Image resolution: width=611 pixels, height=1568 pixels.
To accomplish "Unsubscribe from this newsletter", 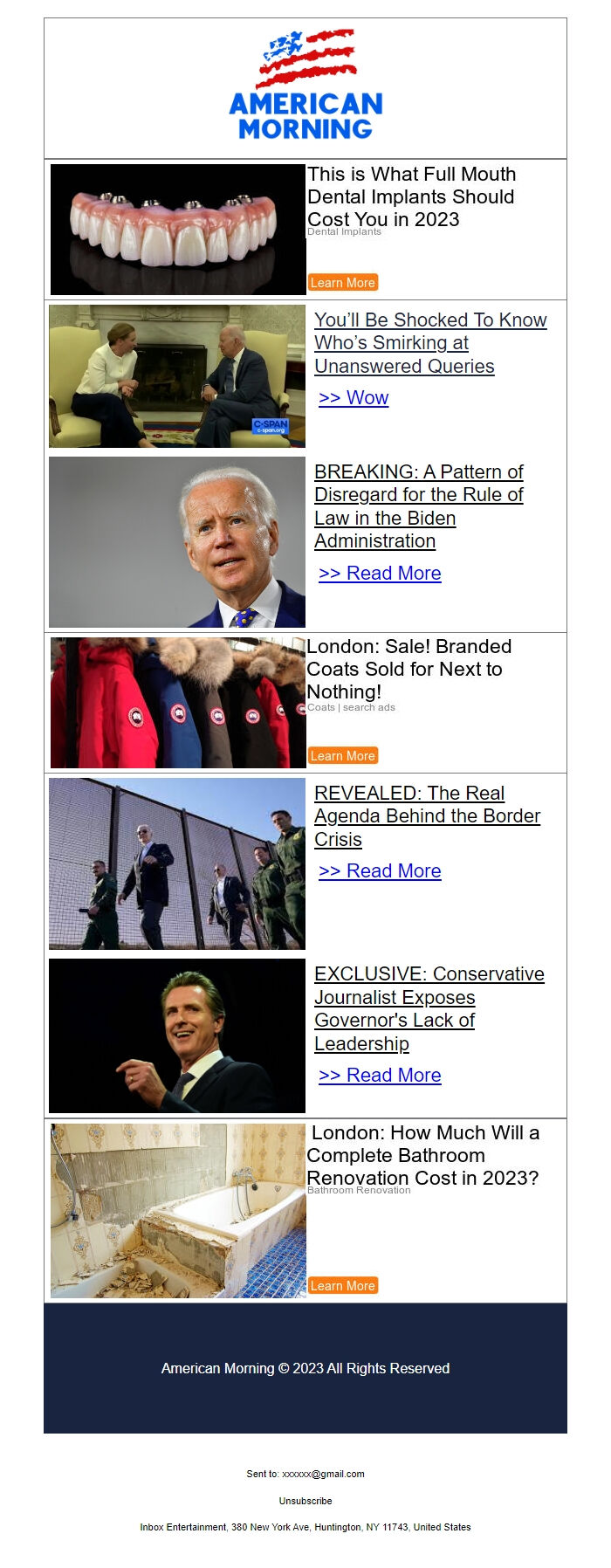I will [305, 1501].
